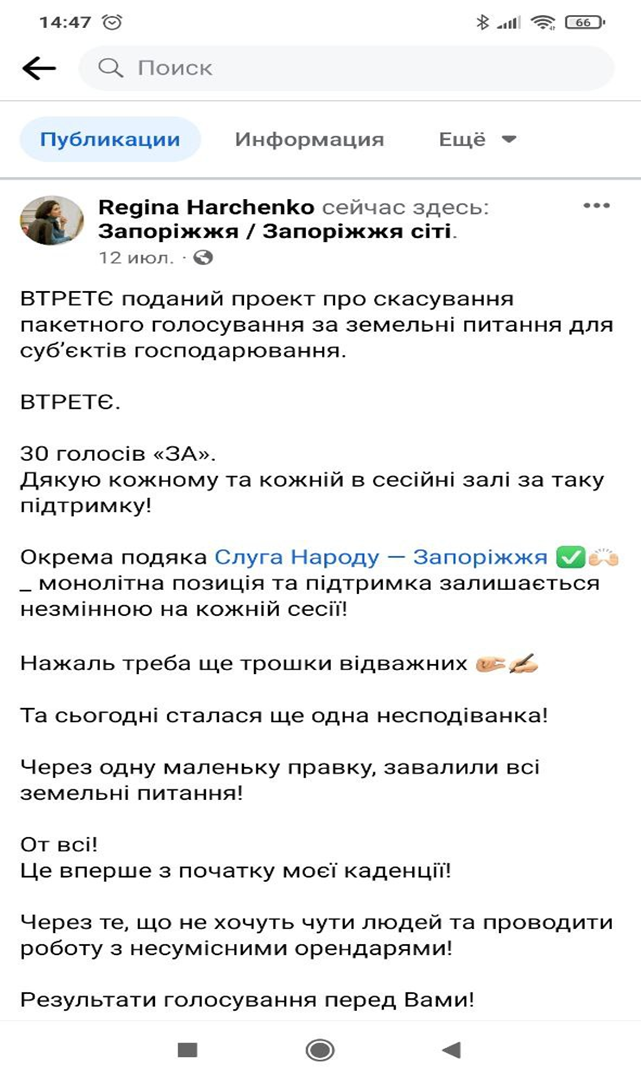Tap the system back triangle button

click(x=451, y=1049)
